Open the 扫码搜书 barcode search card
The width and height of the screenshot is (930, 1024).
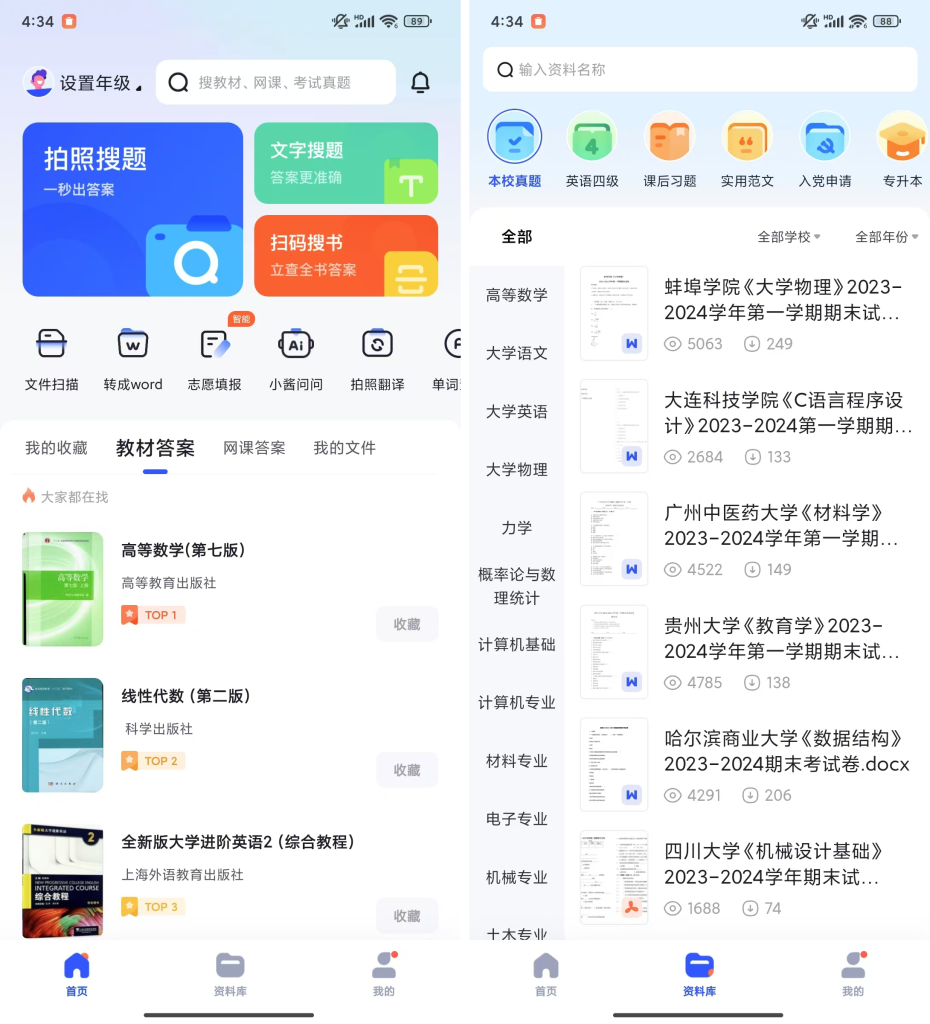(345, 255)
